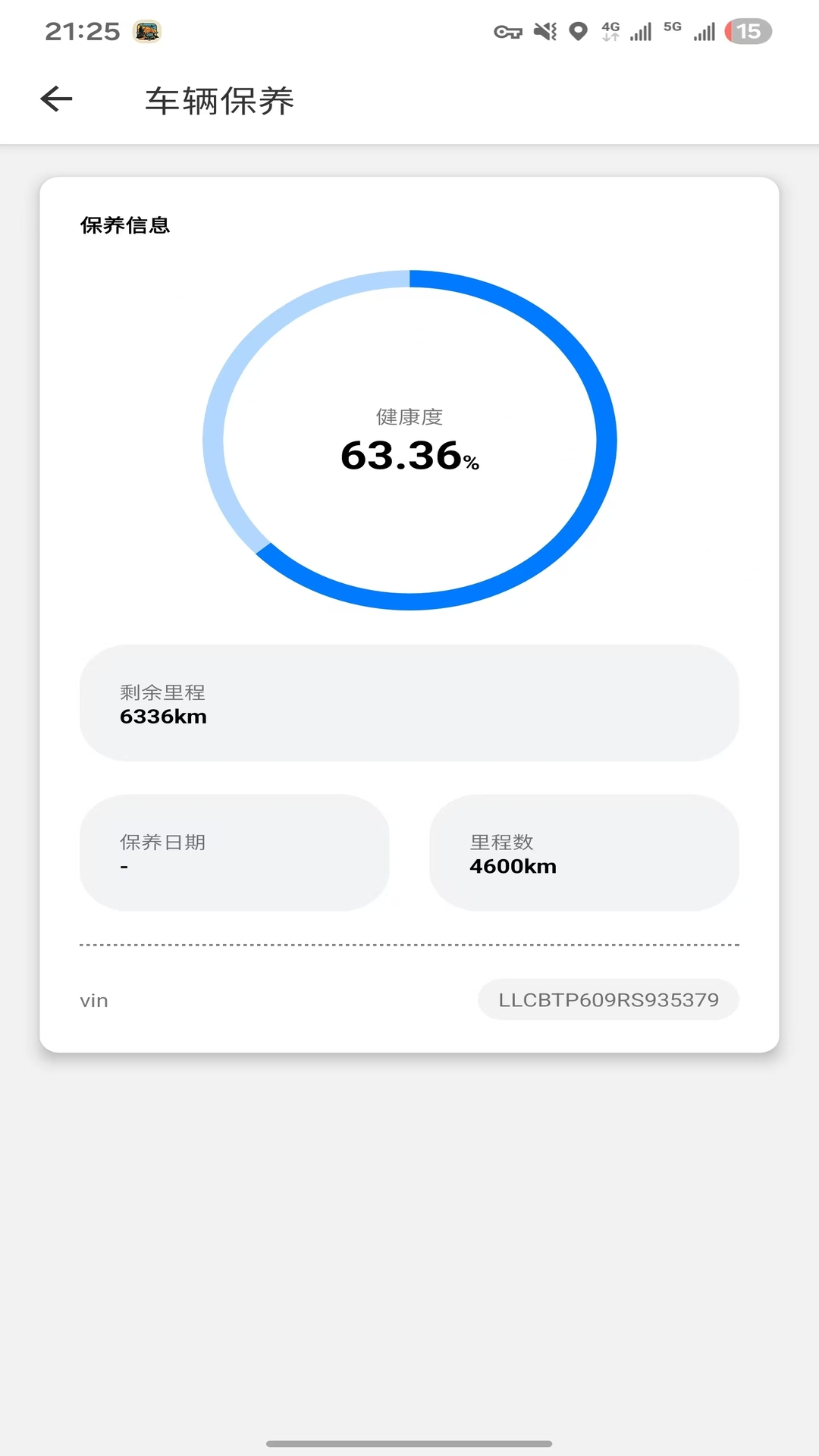This screenshot has width=819, height=1456.
Task: Open the 里程数 card showing 4600km
Action: point(582,852)
